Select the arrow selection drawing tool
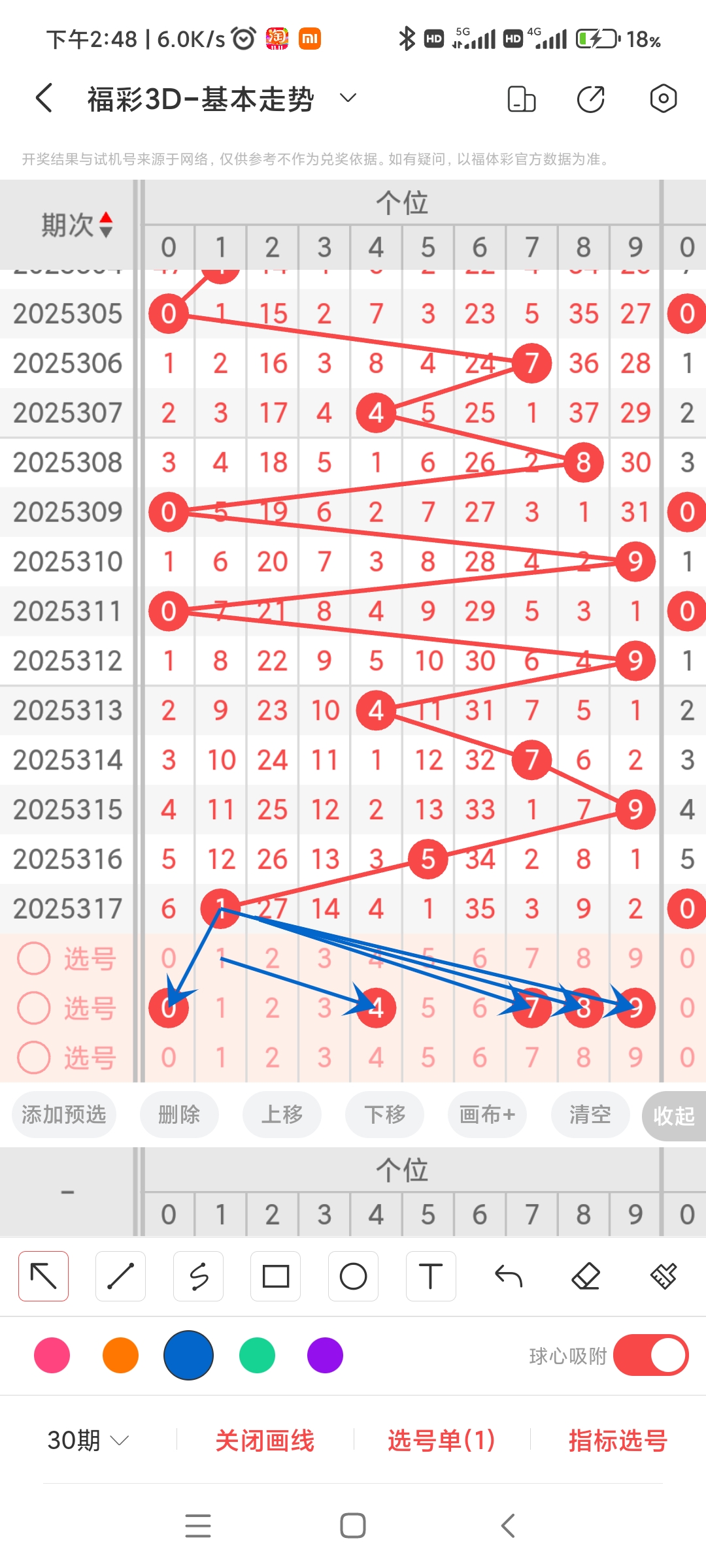 coord(43,1275)
